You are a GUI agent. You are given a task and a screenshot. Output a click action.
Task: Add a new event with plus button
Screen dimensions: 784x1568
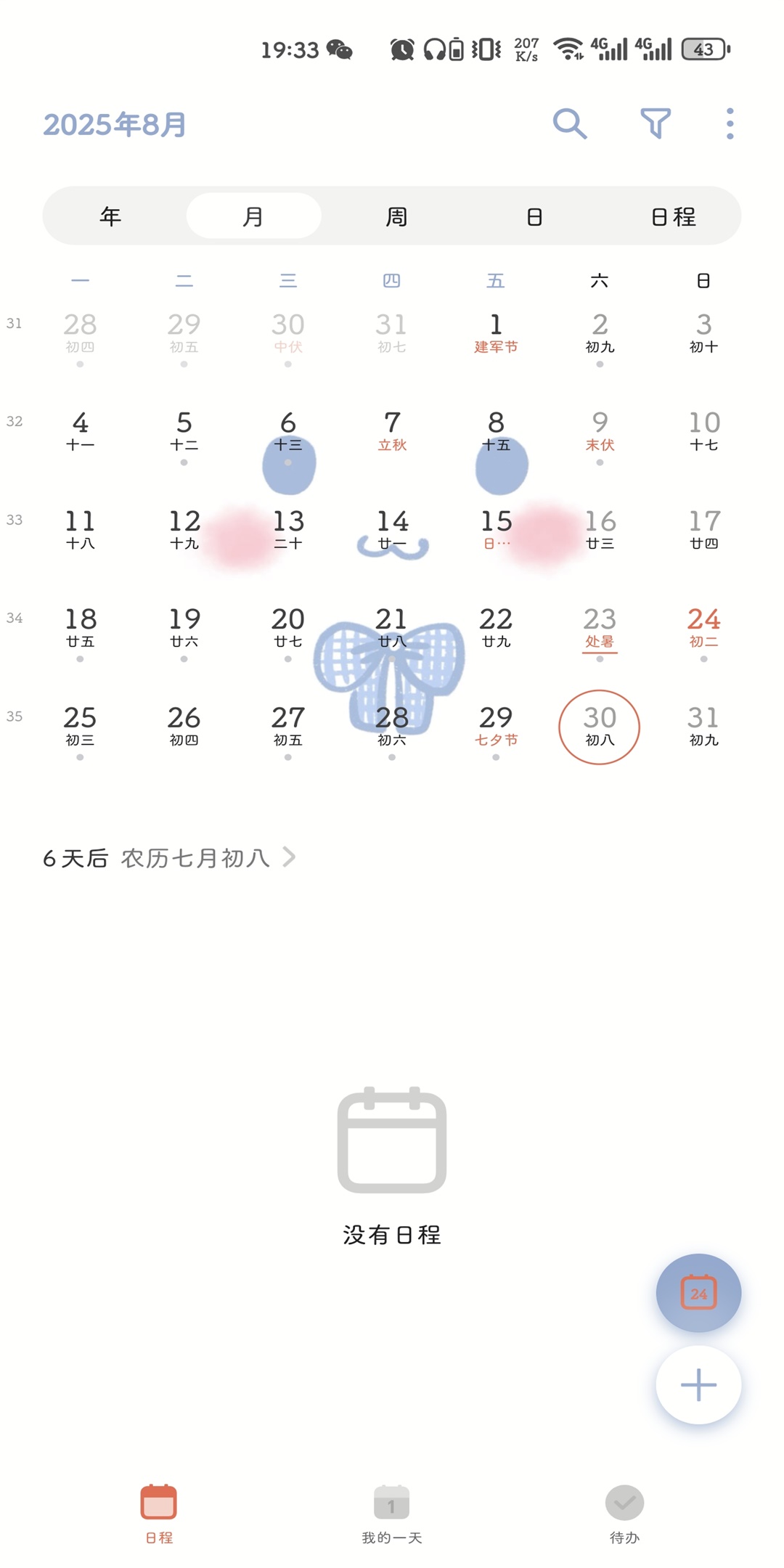(698, 1385)
